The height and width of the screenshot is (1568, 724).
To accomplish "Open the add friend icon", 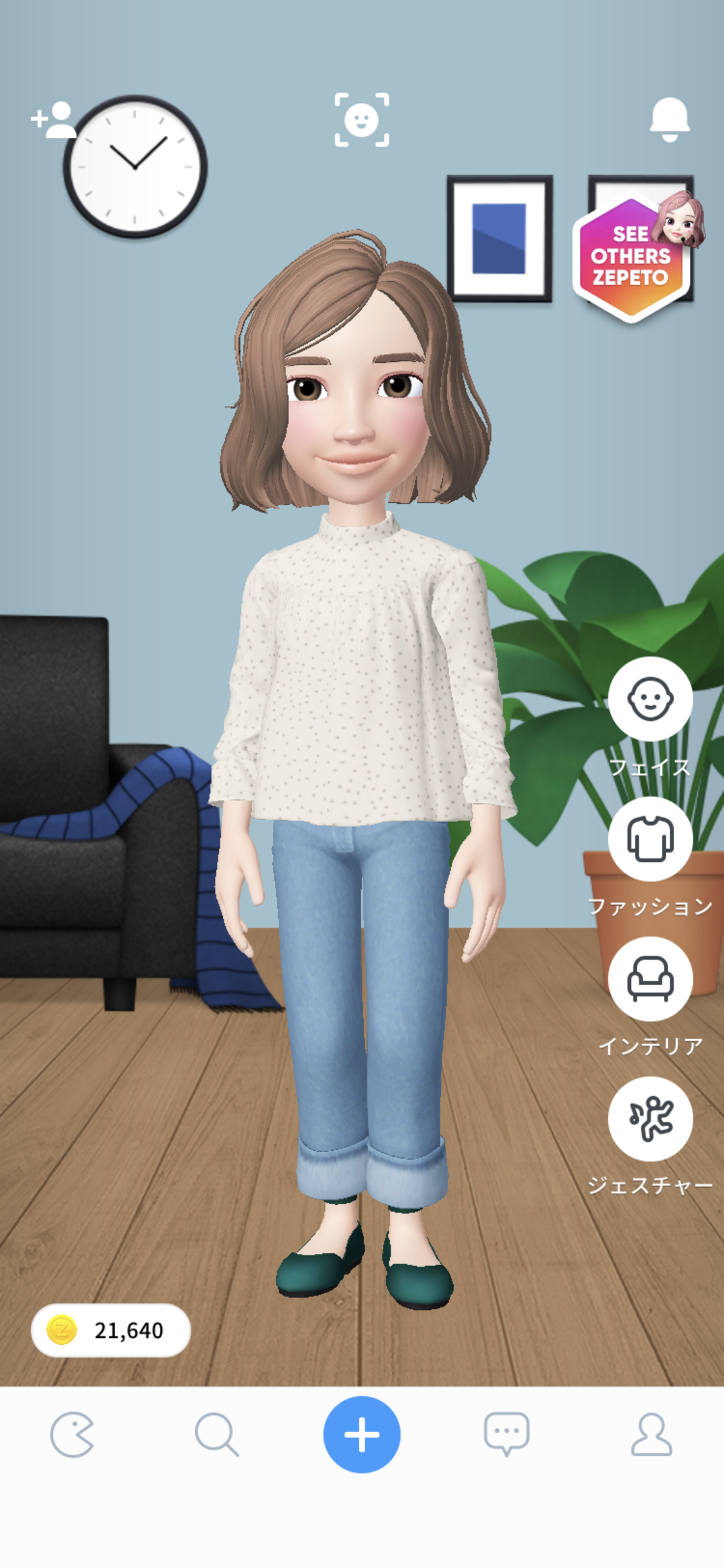I will coord(53,120).
